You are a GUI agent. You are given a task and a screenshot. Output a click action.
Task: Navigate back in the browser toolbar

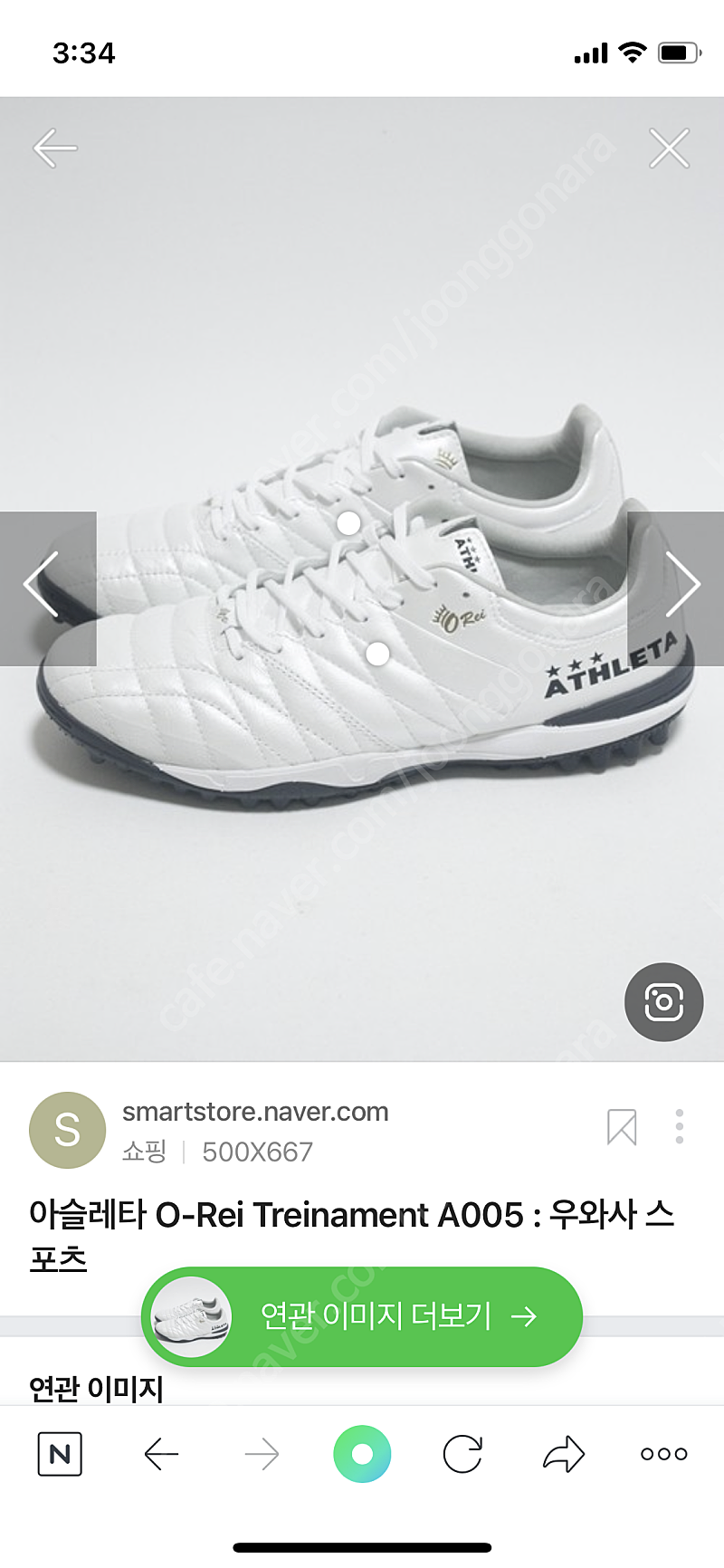(161, 1454)
